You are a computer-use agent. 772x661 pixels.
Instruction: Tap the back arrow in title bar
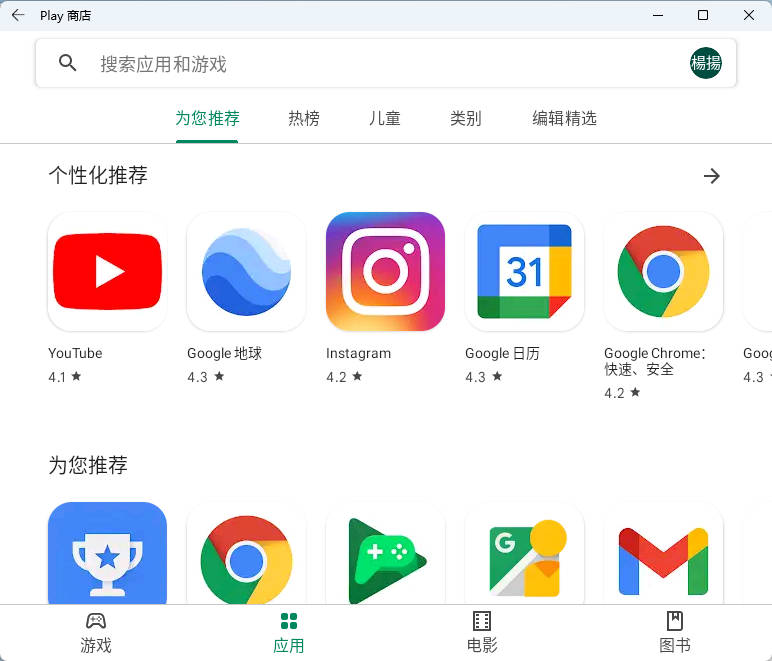(x=18, y=15)
